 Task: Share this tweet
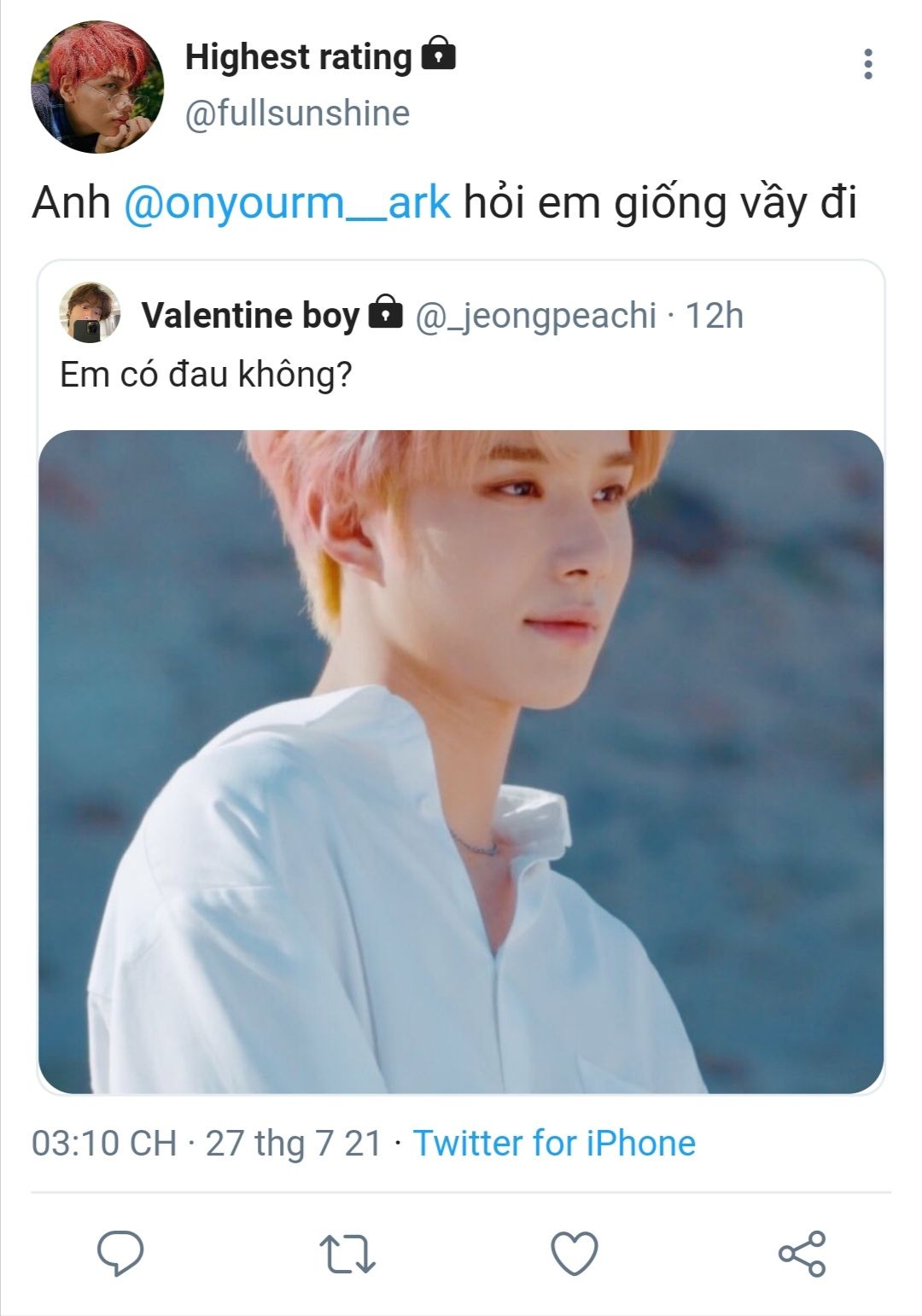[x=802, y=1254]
